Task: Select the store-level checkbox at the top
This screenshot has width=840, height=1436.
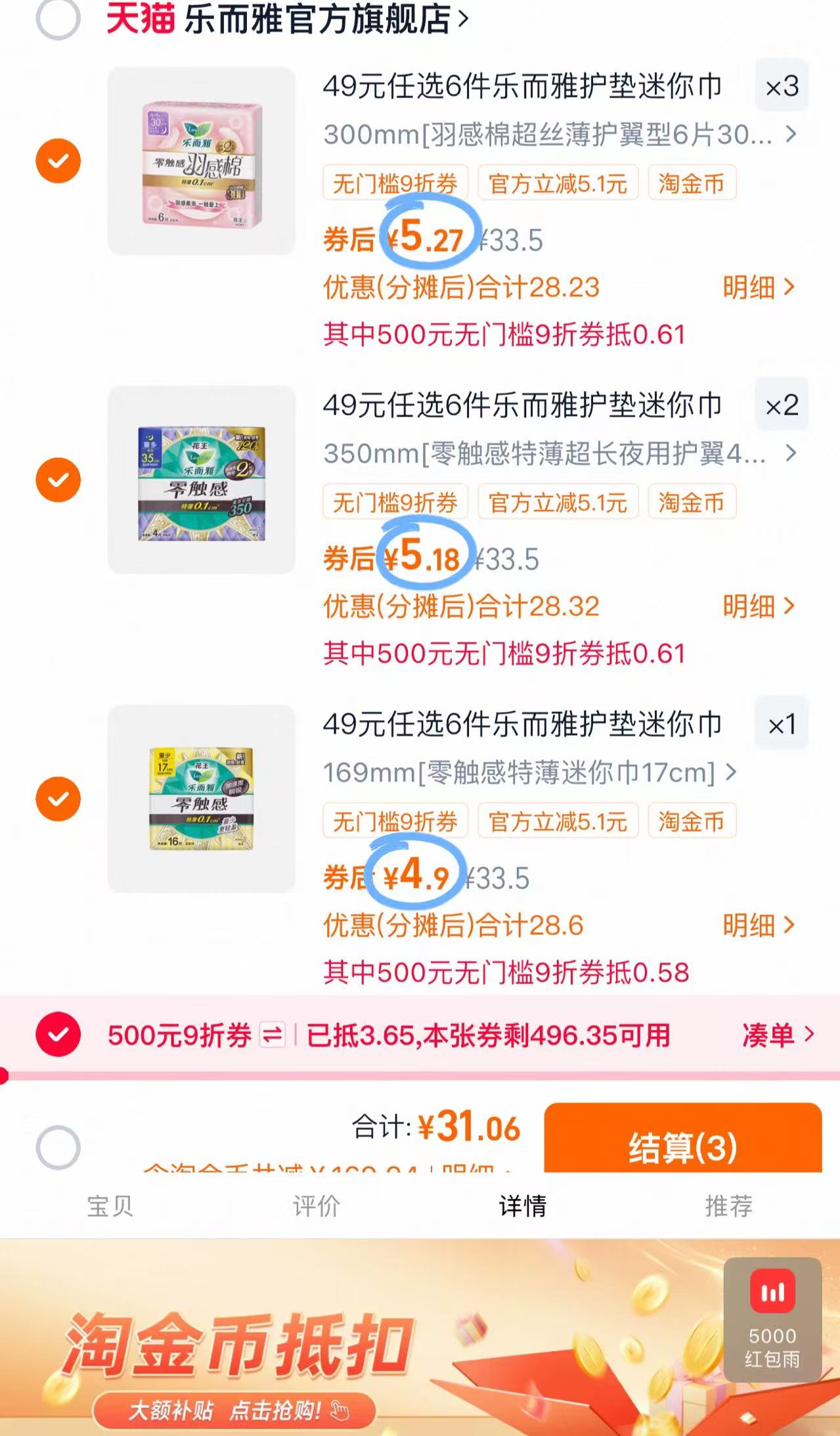Action: [58, 18]
